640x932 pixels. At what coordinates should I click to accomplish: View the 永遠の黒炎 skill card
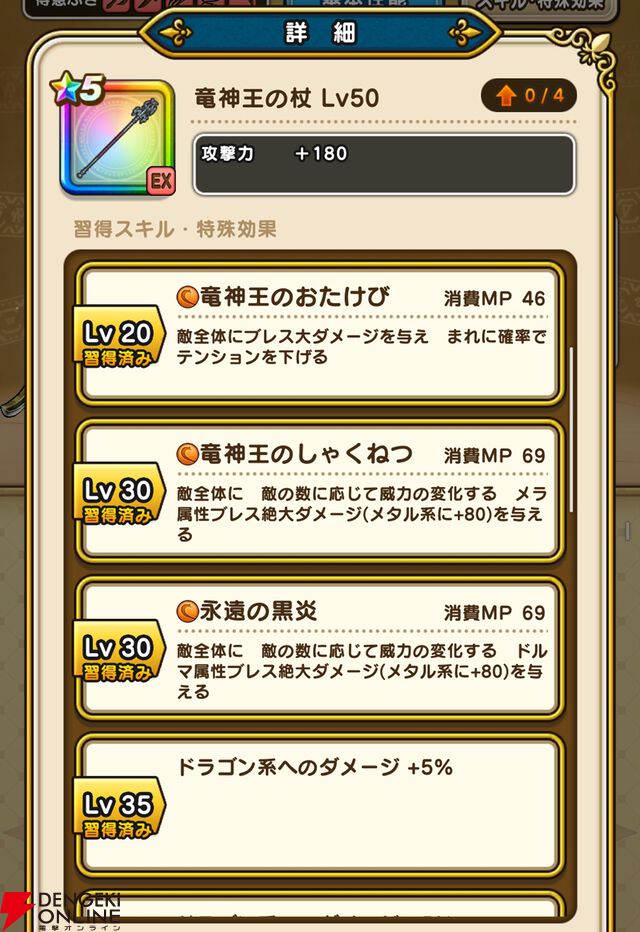pos(318,645)
